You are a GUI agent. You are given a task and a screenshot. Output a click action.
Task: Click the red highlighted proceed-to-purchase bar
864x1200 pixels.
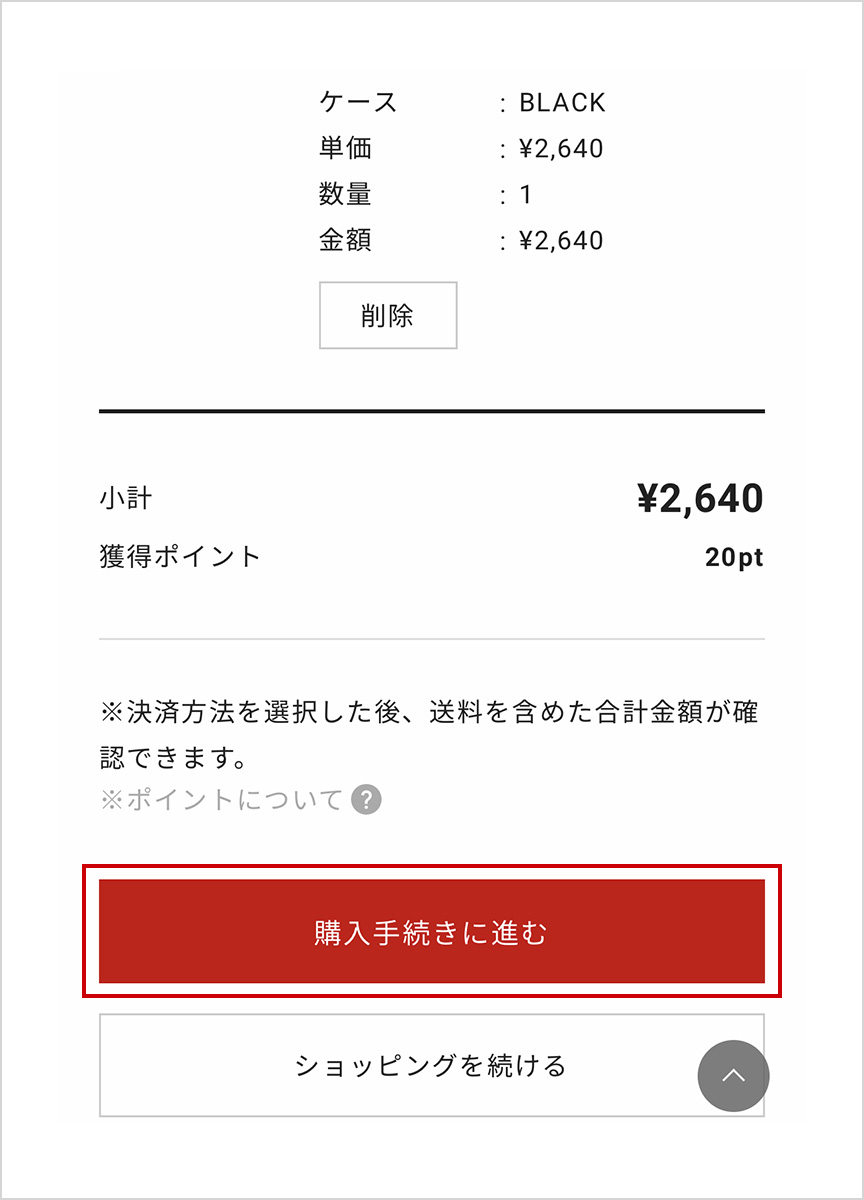pos(432,930)
